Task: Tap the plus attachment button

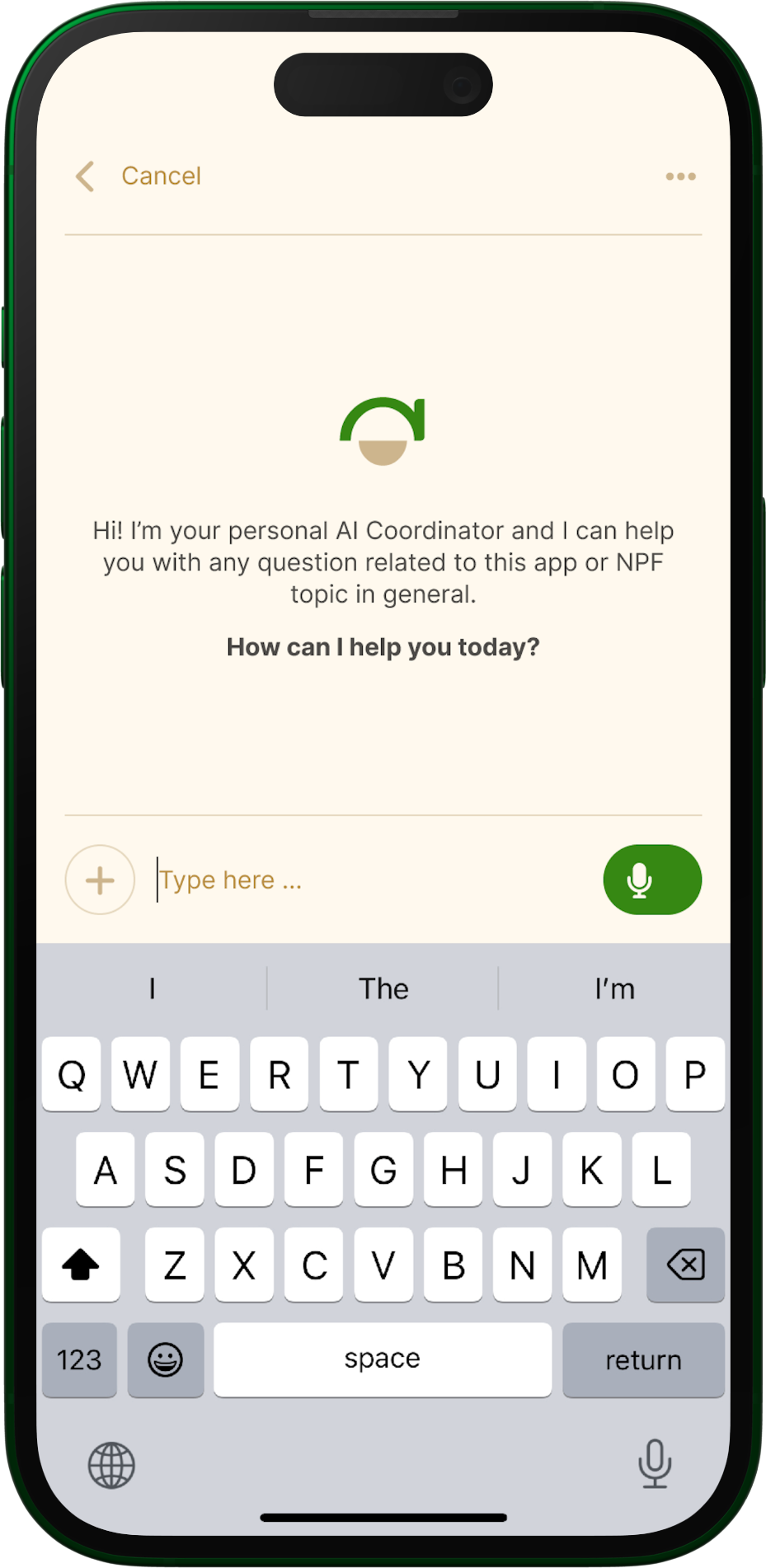Action: click(x=100, y=880)
